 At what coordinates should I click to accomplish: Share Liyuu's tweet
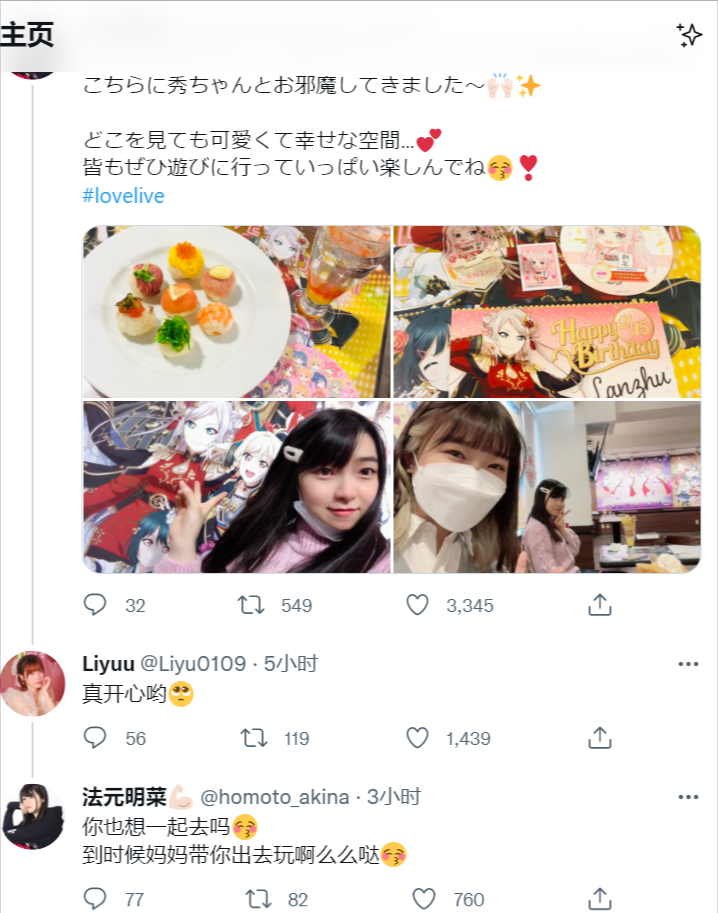tap(599, 738)
